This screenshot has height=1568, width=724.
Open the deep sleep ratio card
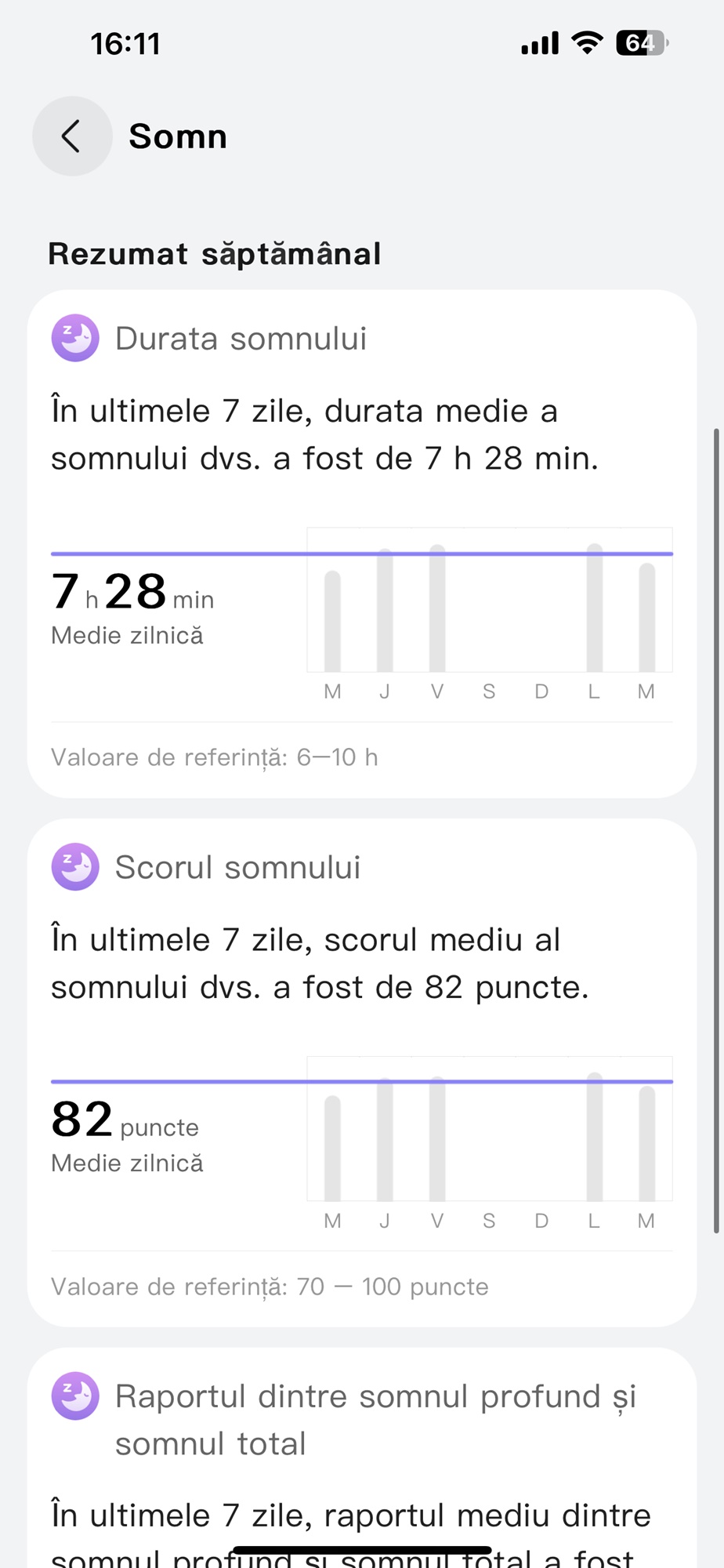click(362, 1458)
